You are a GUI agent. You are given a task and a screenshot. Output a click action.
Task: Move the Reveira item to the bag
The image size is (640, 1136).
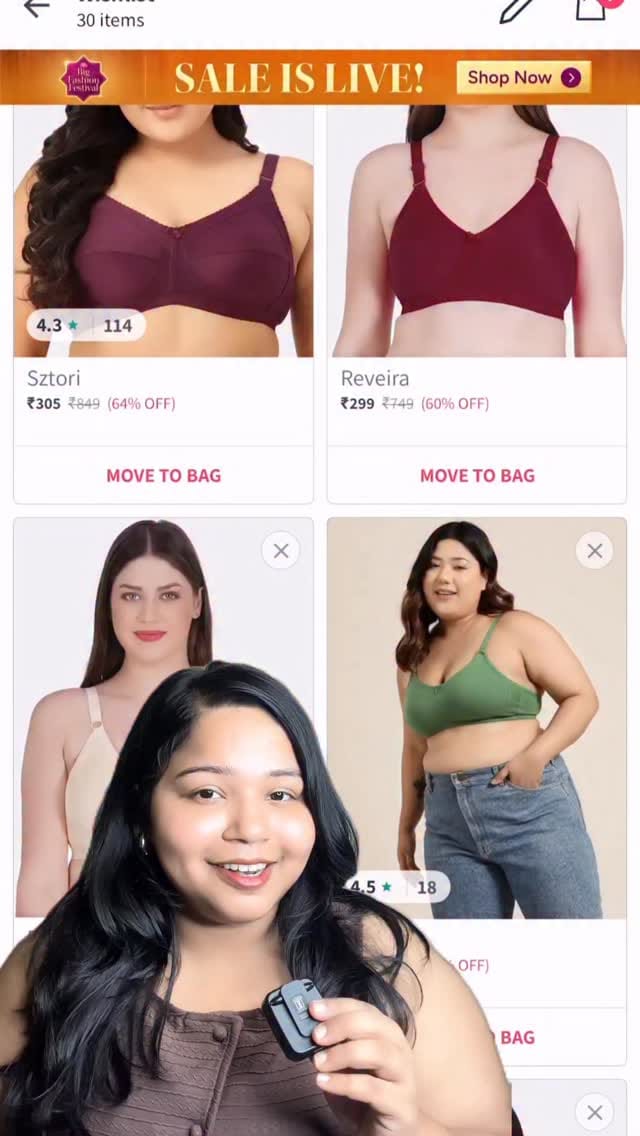click(477, 475)
